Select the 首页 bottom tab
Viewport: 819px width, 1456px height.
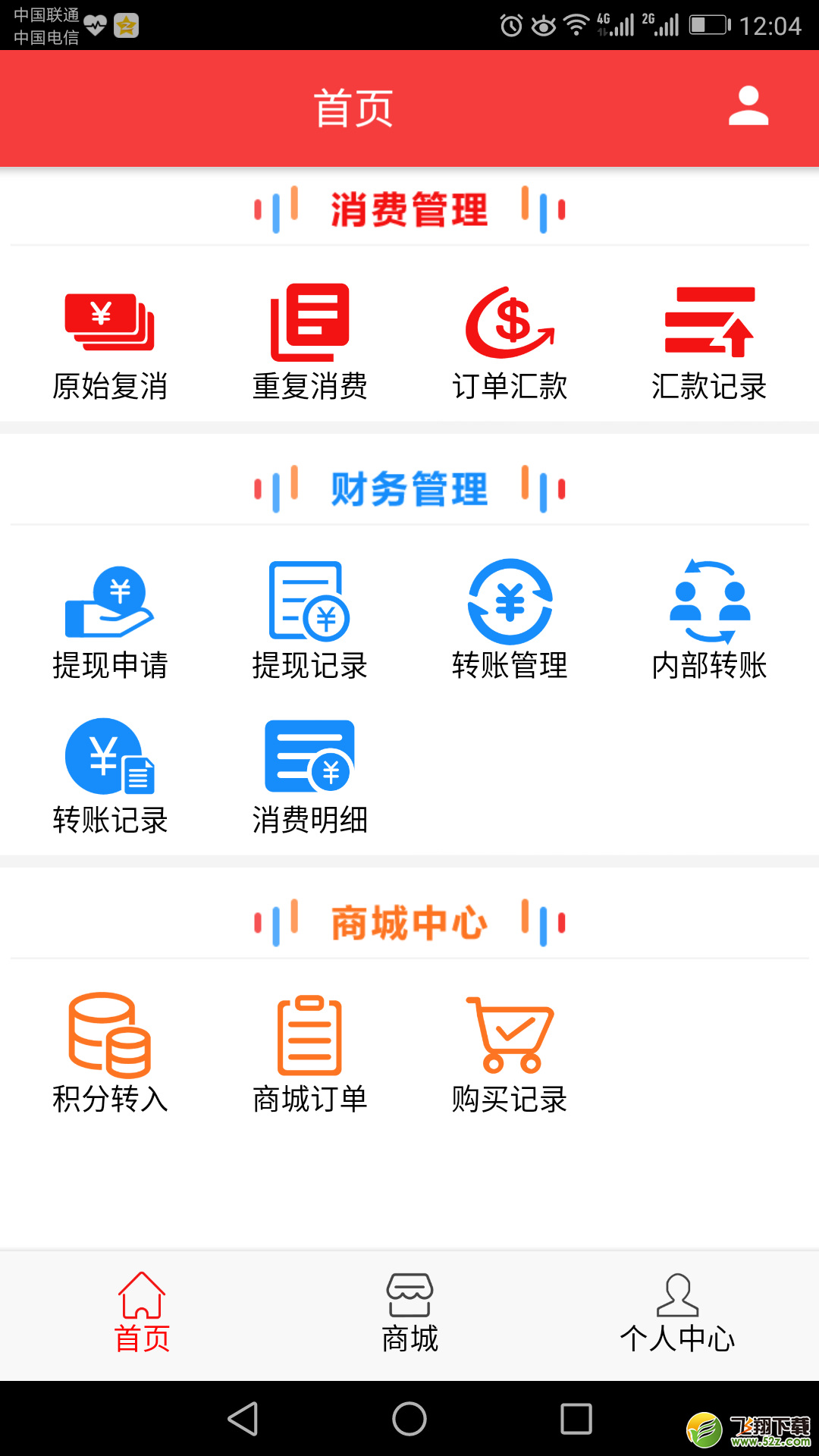(142, 1313)
